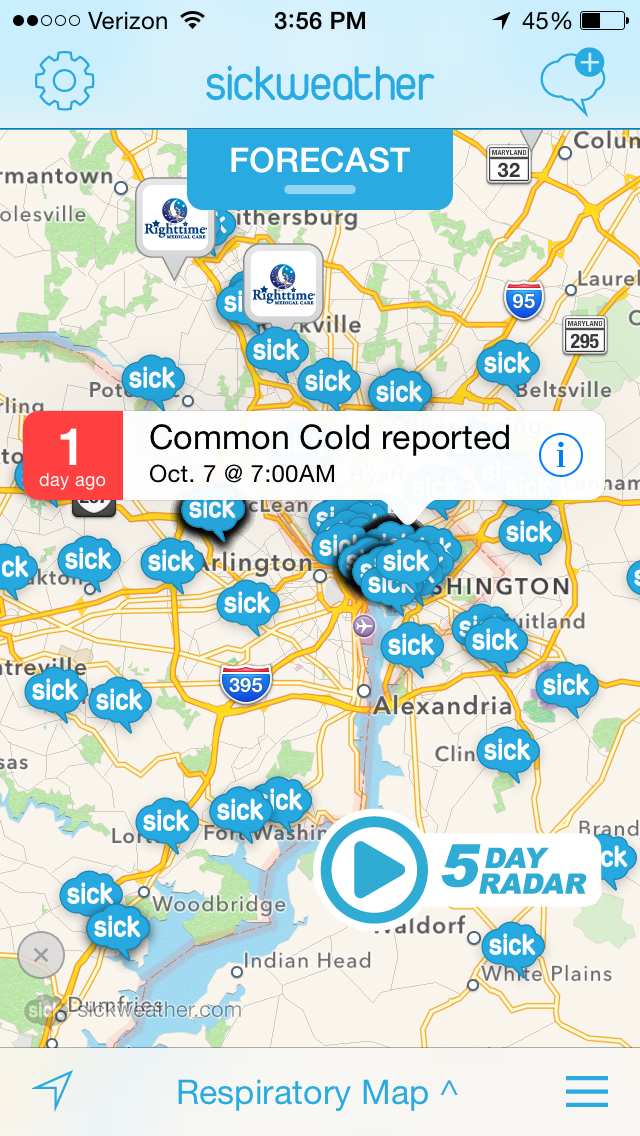Screen dimensions: 640x1136
Task: Open the hamburger menu
Action: (587, 1091)
